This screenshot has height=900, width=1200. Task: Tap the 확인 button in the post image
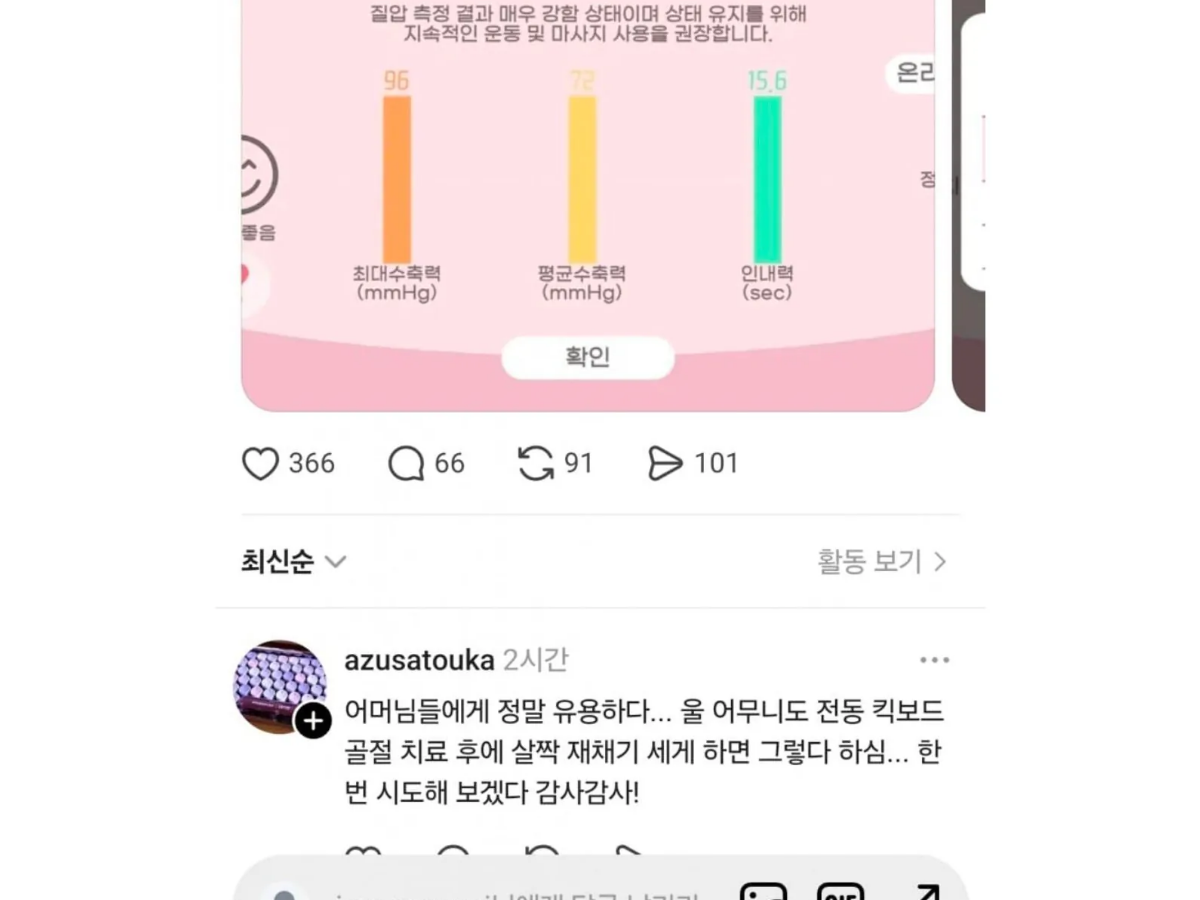click(587, 358)
